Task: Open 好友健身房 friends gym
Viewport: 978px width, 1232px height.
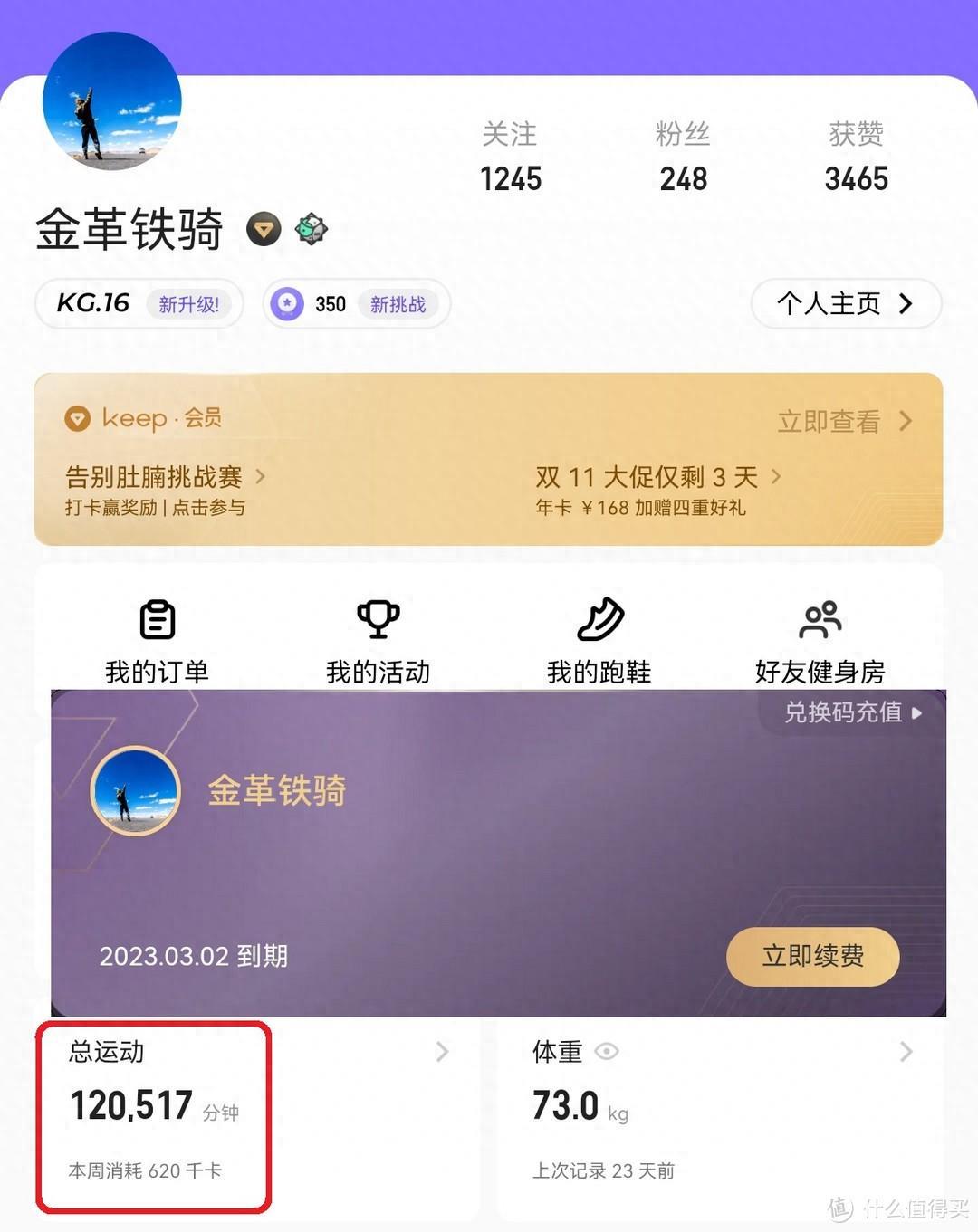Action: (x=820, y=640)
